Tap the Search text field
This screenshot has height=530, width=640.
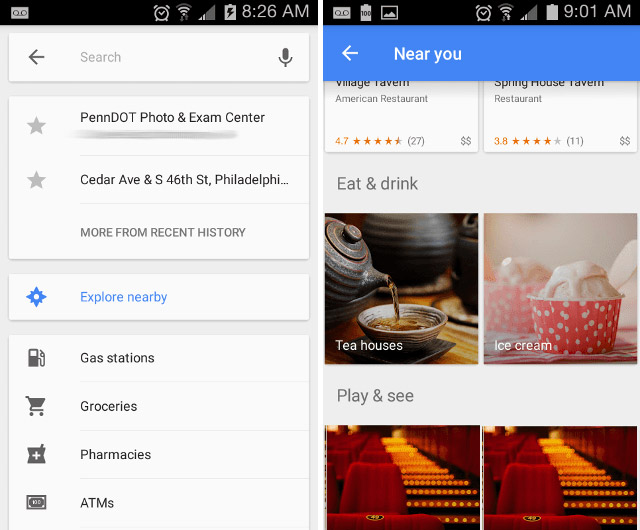pos(170,57)
